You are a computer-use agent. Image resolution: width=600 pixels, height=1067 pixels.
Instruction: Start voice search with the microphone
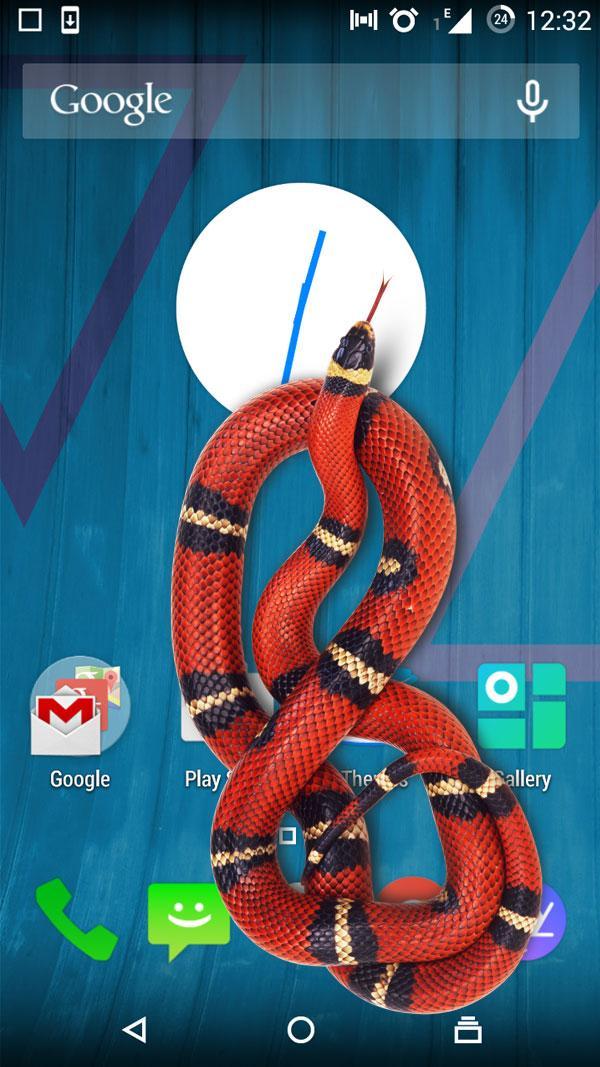tap(532, 101)
